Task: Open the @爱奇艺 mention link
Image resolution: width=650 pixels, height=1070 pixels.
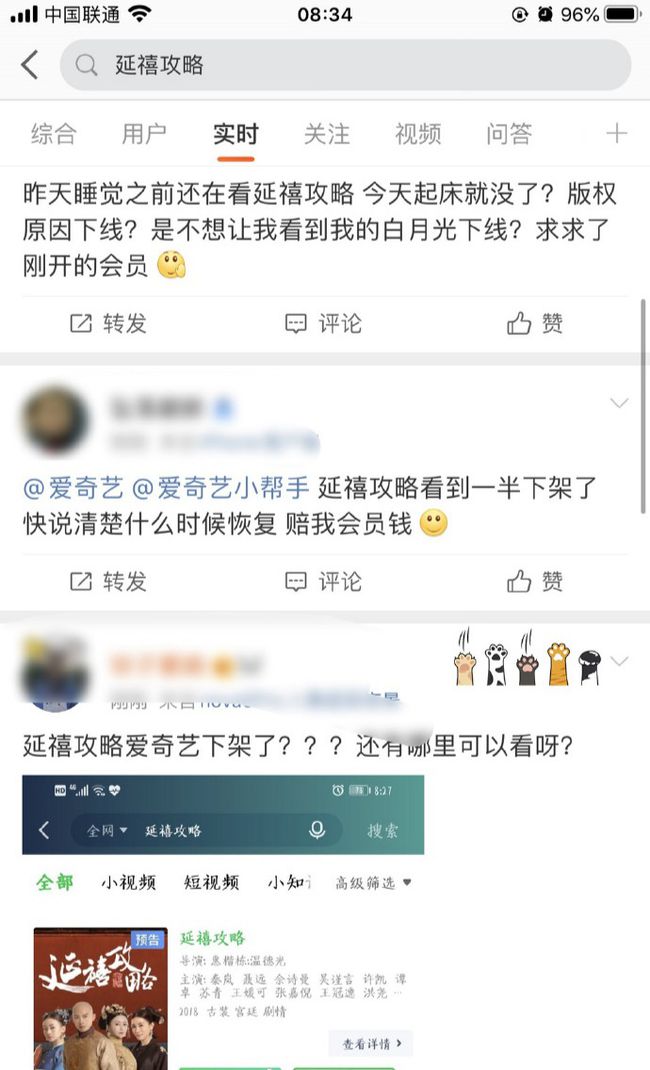Action: coord(73,488)
